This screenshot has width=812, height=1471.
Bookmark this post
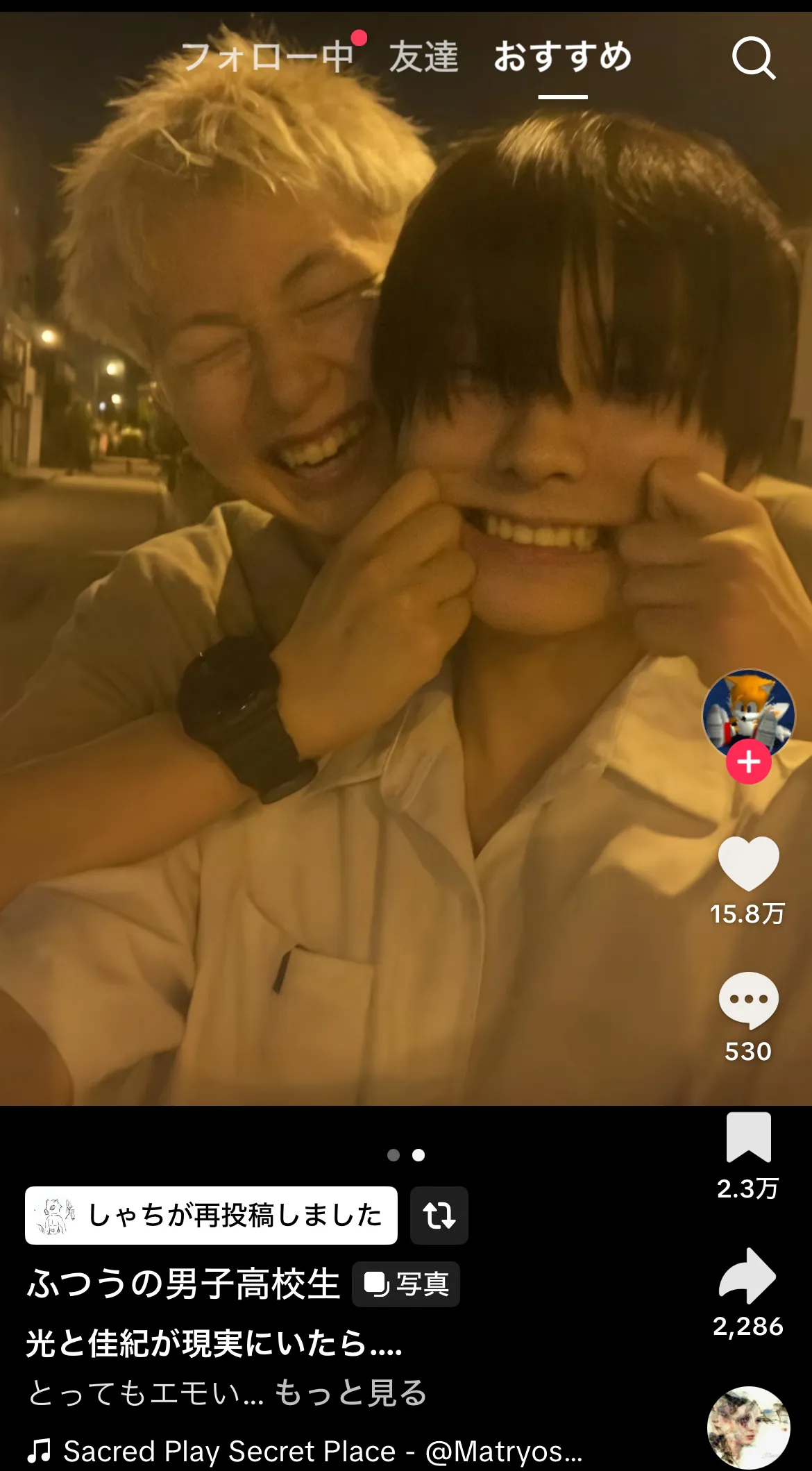748,1137
